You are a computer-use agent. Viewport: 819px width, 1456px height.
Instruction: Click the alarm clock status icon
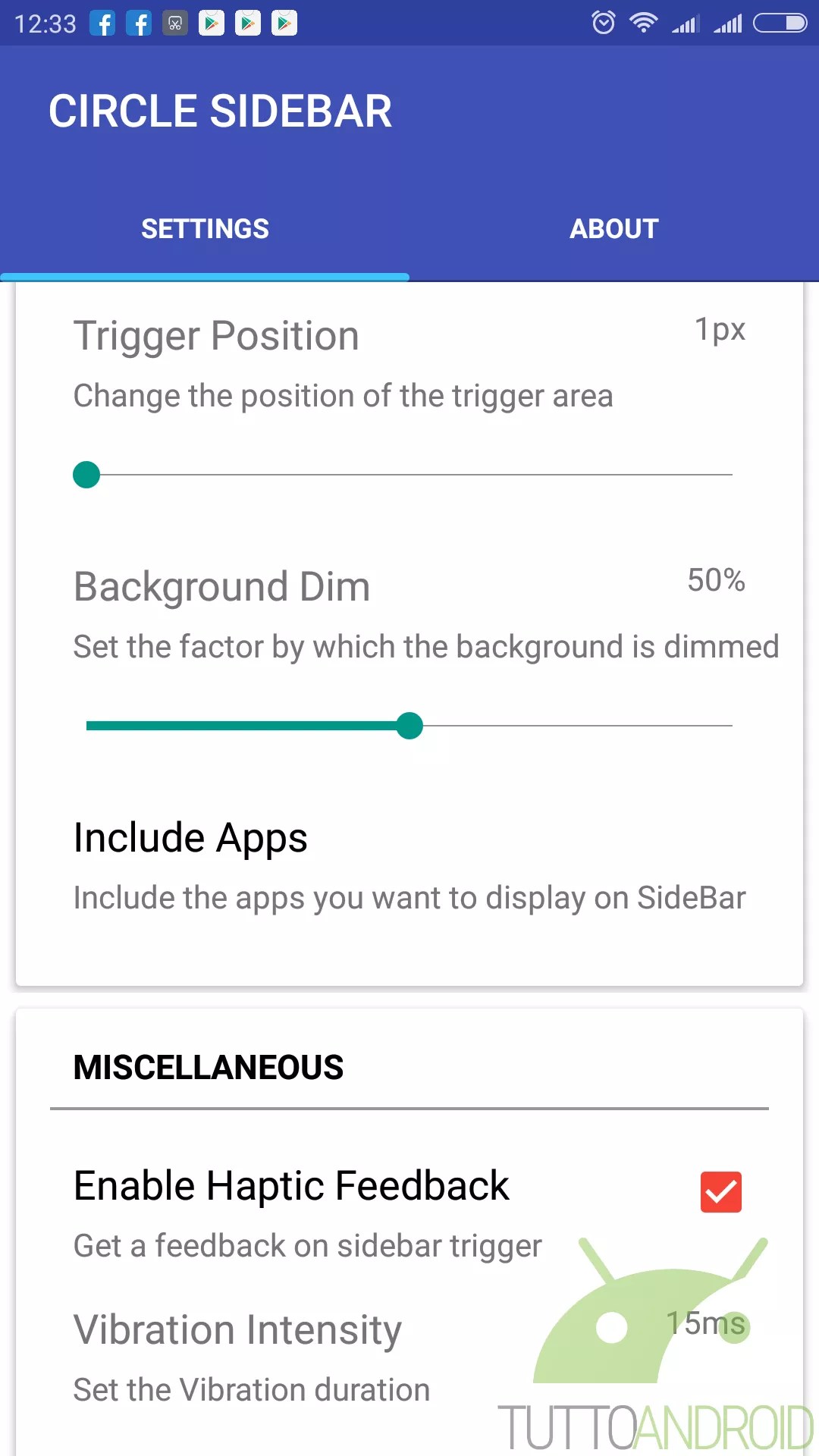(604, 24)
